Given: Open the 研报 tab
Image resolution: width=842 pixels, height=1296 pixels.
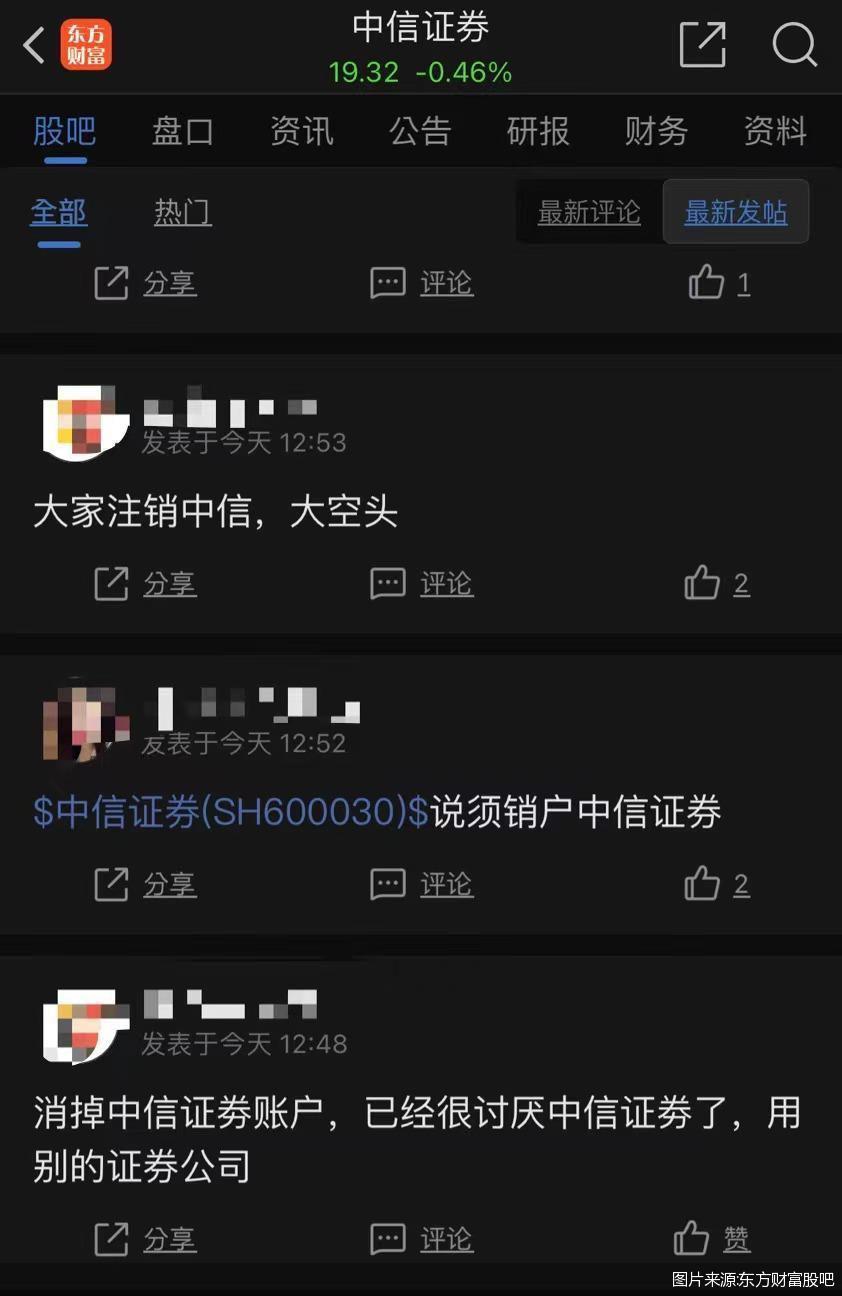Looking at the screenshot, I should point(538,131).
